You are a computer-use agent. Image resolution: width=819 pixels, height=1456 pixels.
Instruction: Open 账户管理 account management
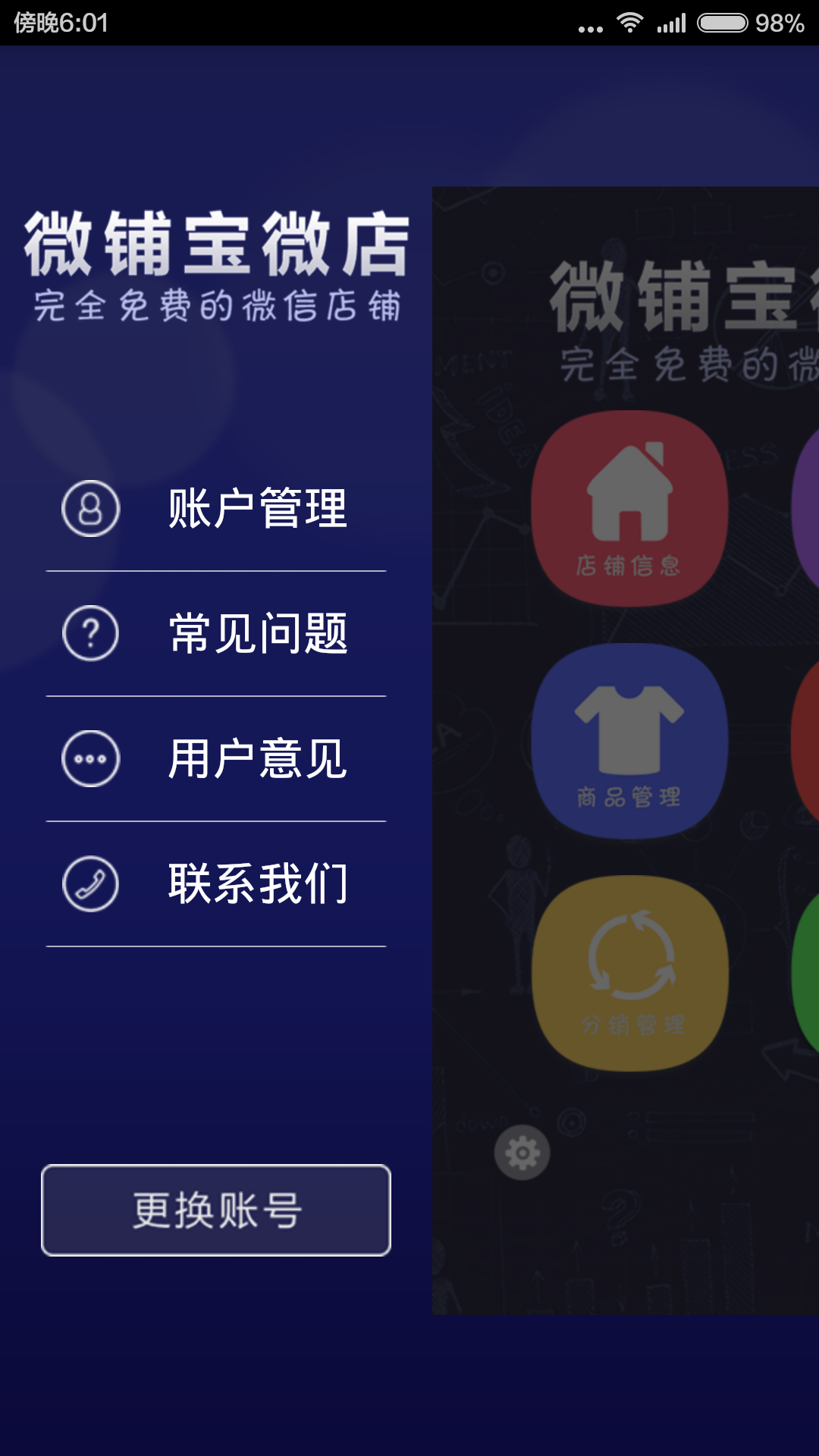[x=216, y=508]
